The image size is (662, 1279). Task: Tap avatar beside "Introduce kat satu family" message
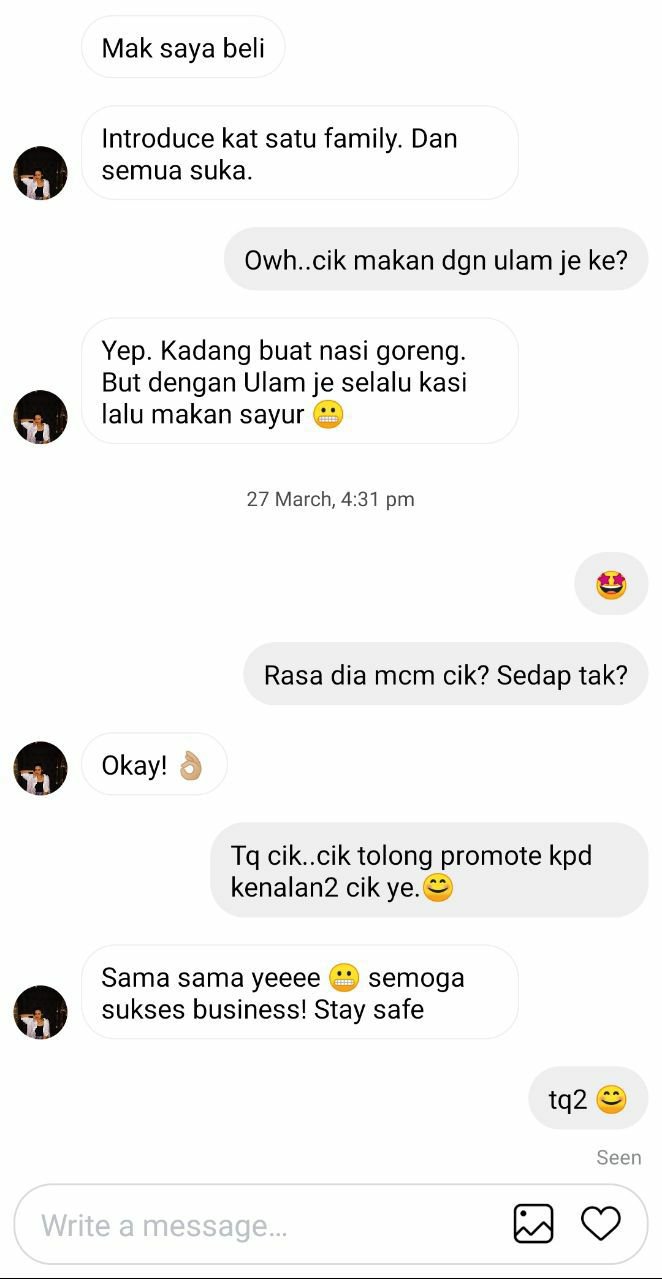pos(40,173)
